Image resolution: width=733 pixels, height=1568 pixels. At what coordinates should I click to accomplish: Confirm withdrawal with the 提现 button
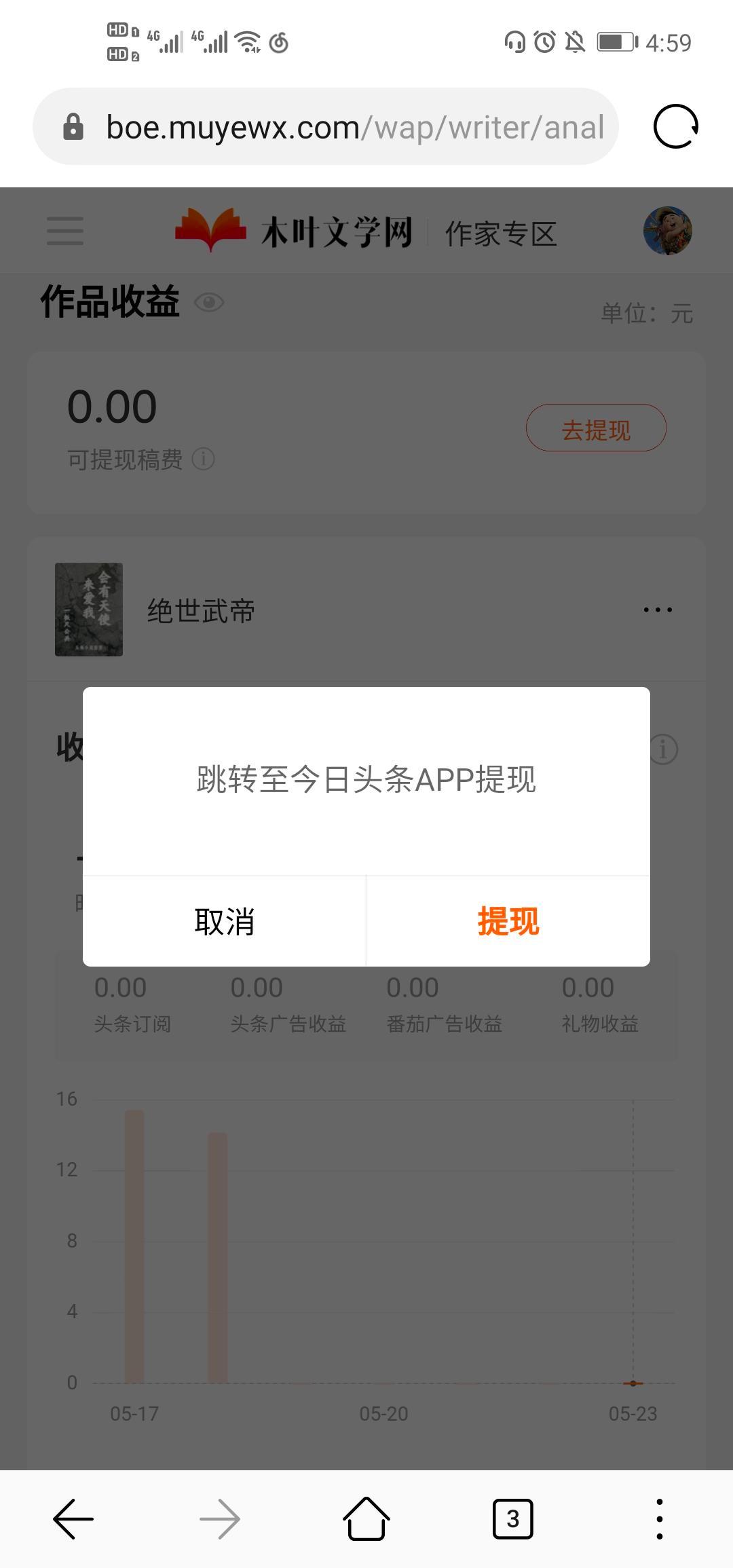pos(508,921)
